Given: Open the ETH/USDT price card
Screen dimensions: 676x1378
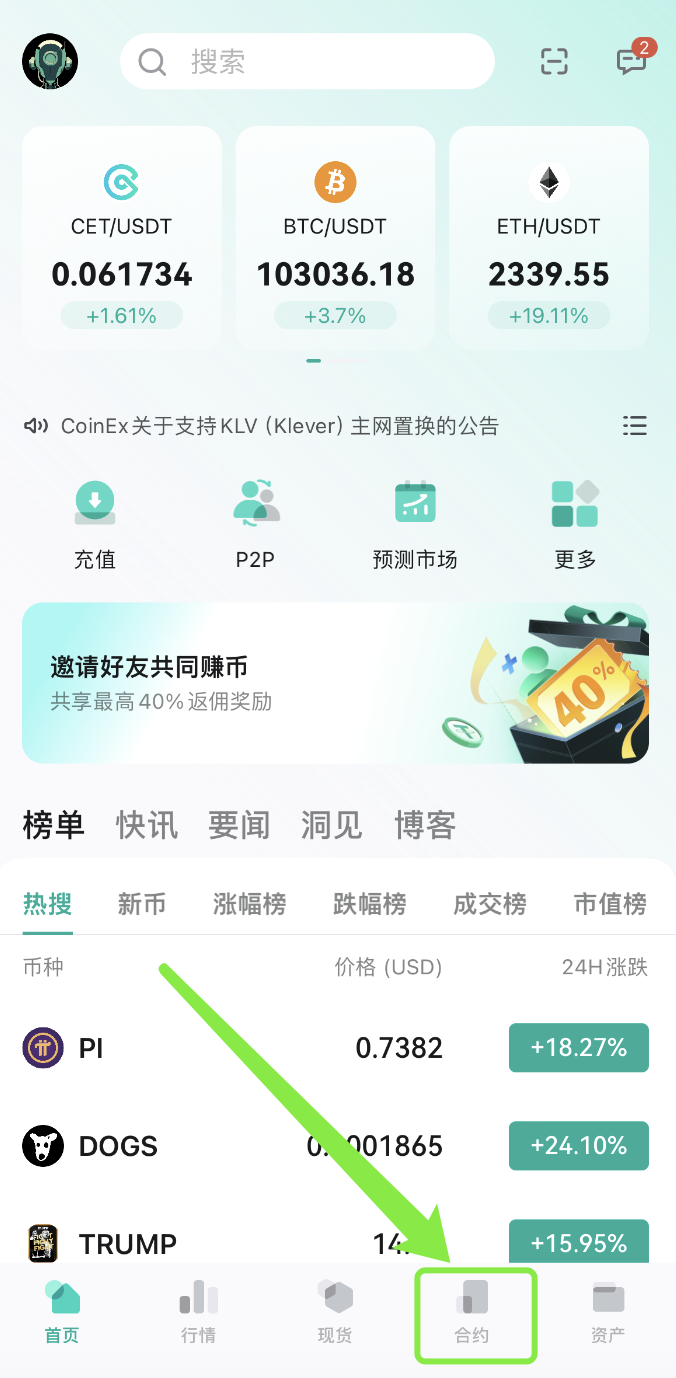Looking at the screenshot, I should tap(548, 238).
